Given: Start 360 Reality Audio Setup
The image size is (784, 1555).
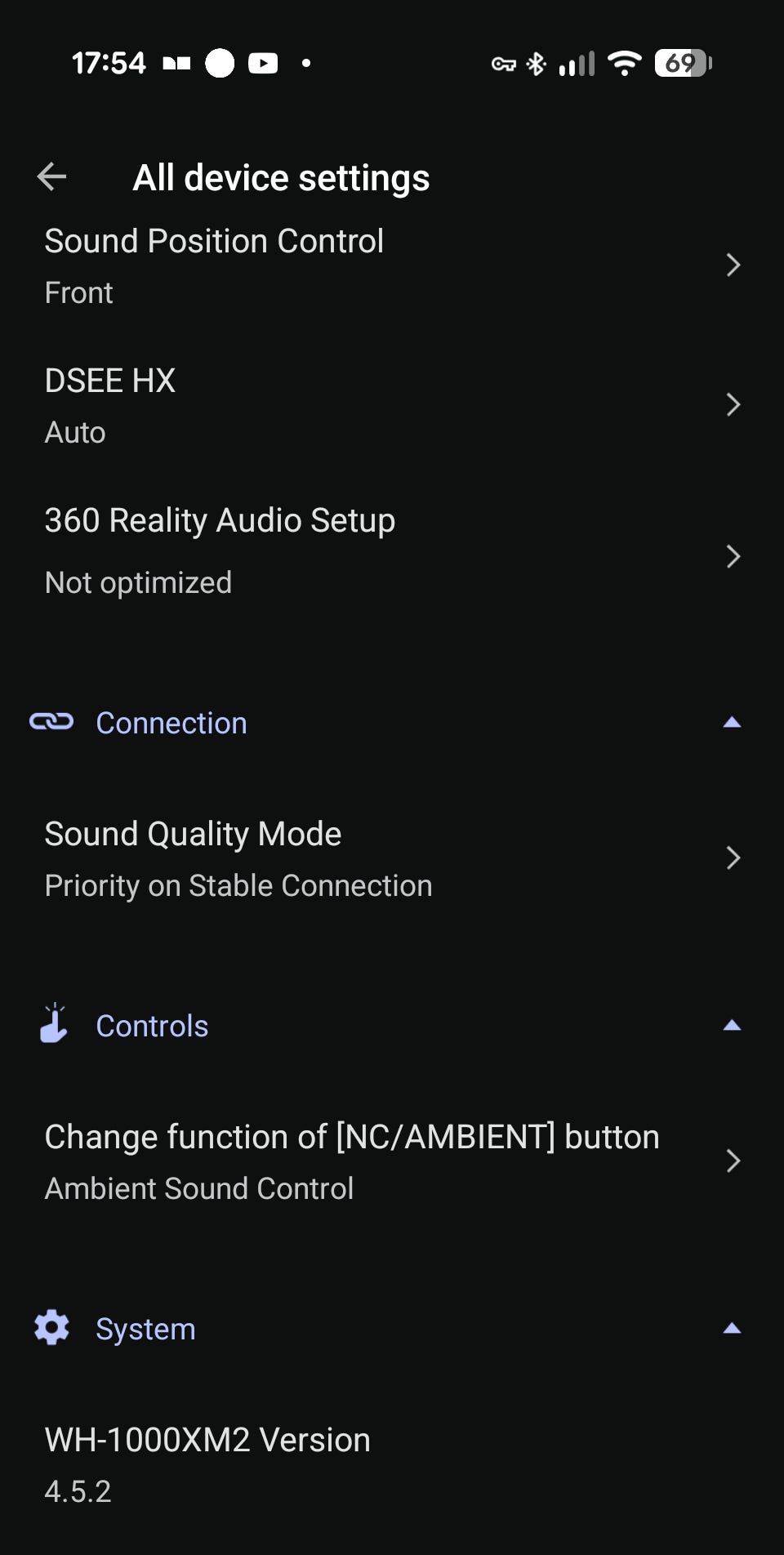Looking at the screenshot, I should coord(392,551).
